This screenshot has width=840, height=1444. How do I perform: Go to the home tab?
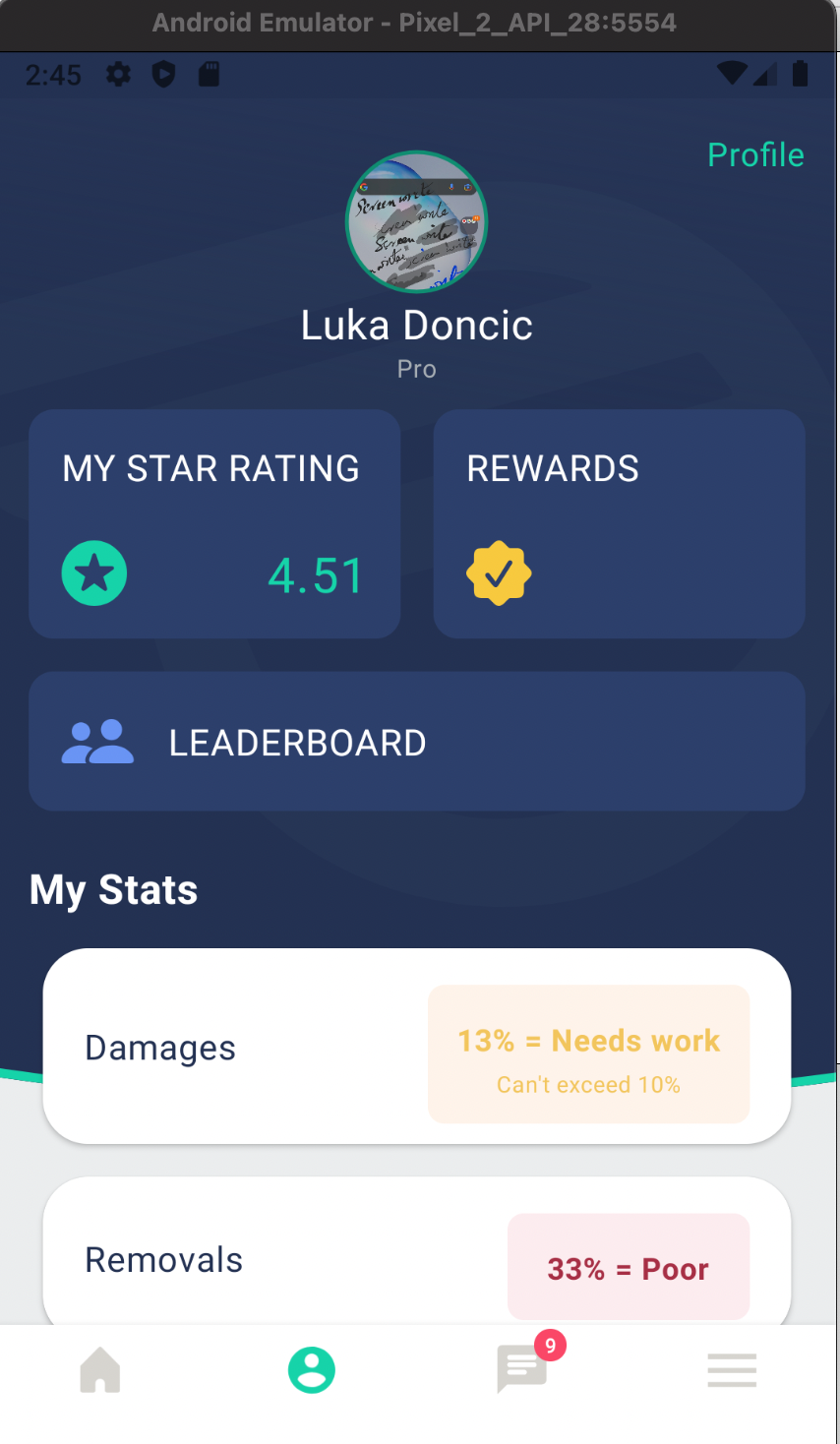pos(100,1370)
